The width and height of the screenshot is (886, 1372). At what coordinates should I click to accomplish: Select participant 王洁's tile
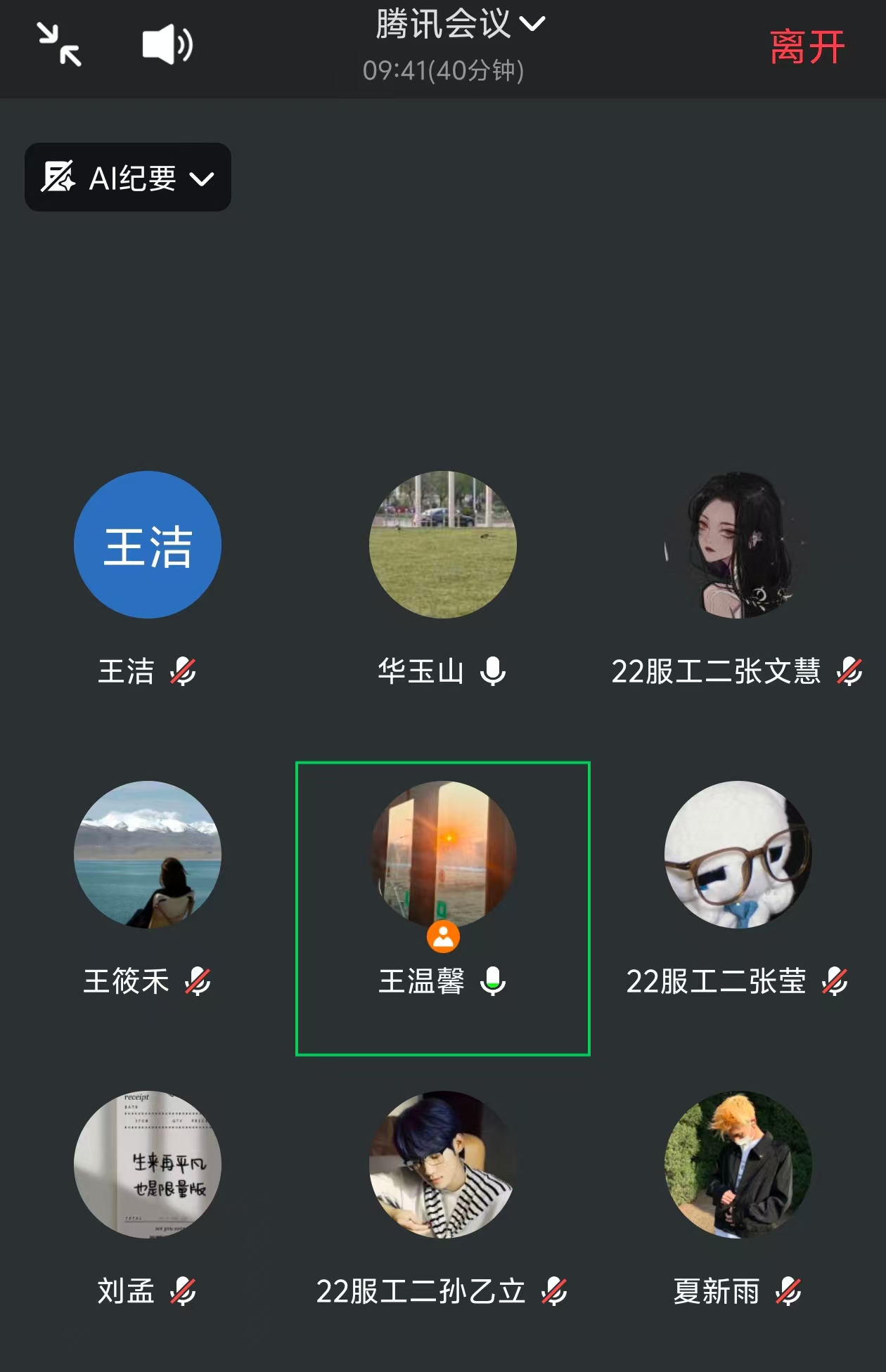tap(148, 545)
